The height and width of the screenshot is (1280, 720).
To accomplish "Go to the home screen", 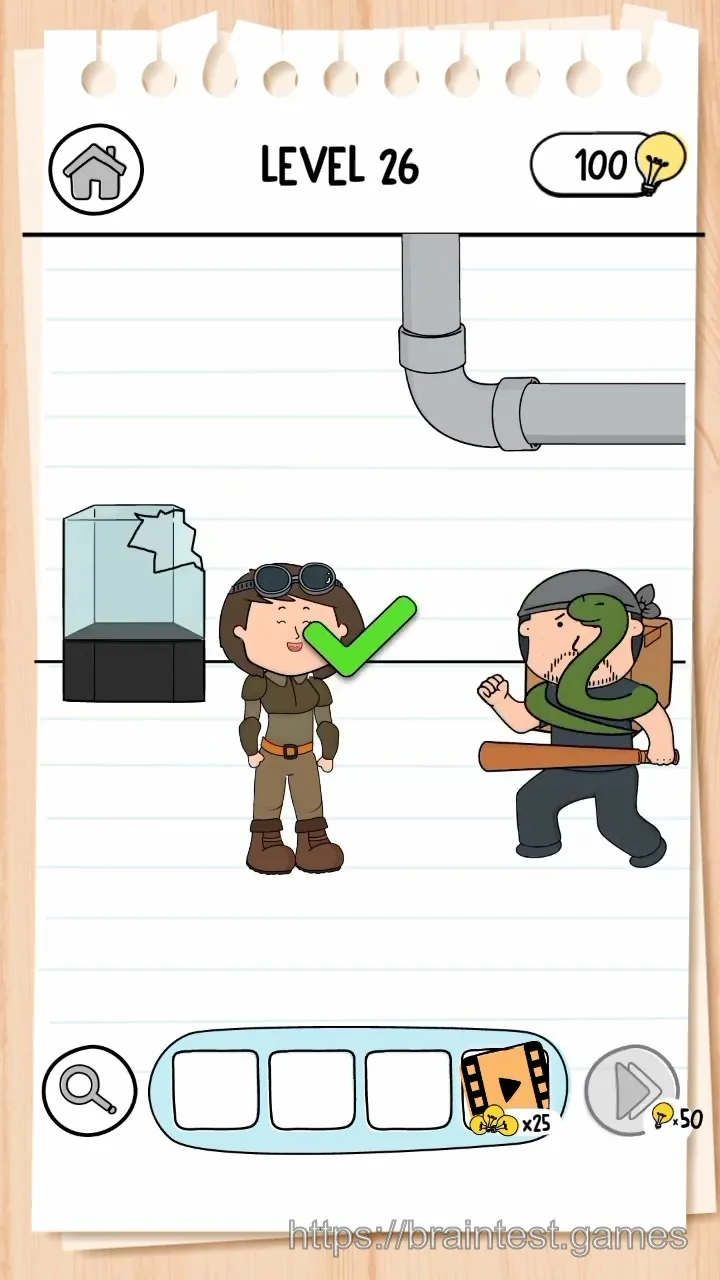I will click(x=96, y=170).
